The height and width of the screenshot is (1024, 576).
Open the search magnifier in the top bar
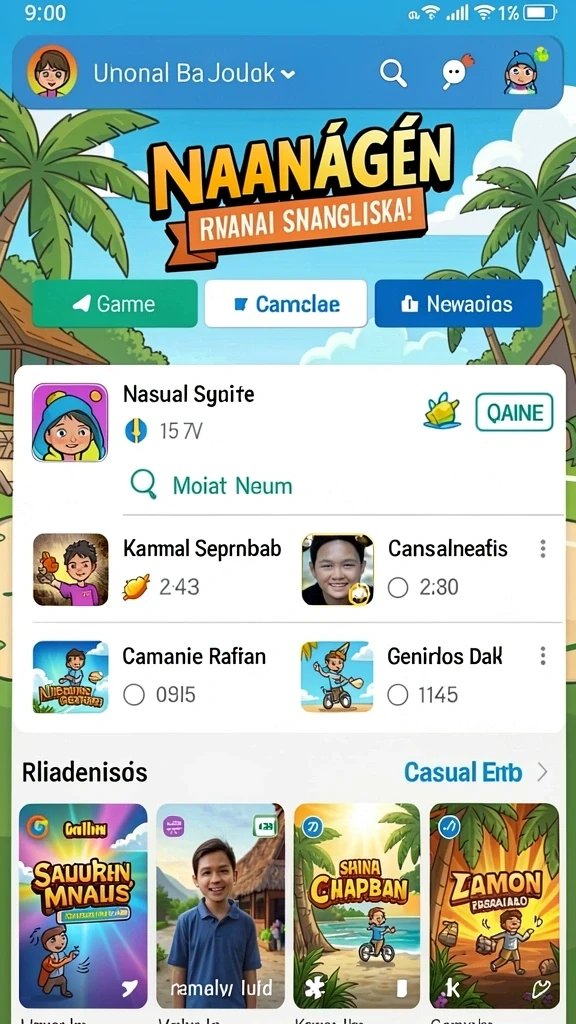[393, 73]
